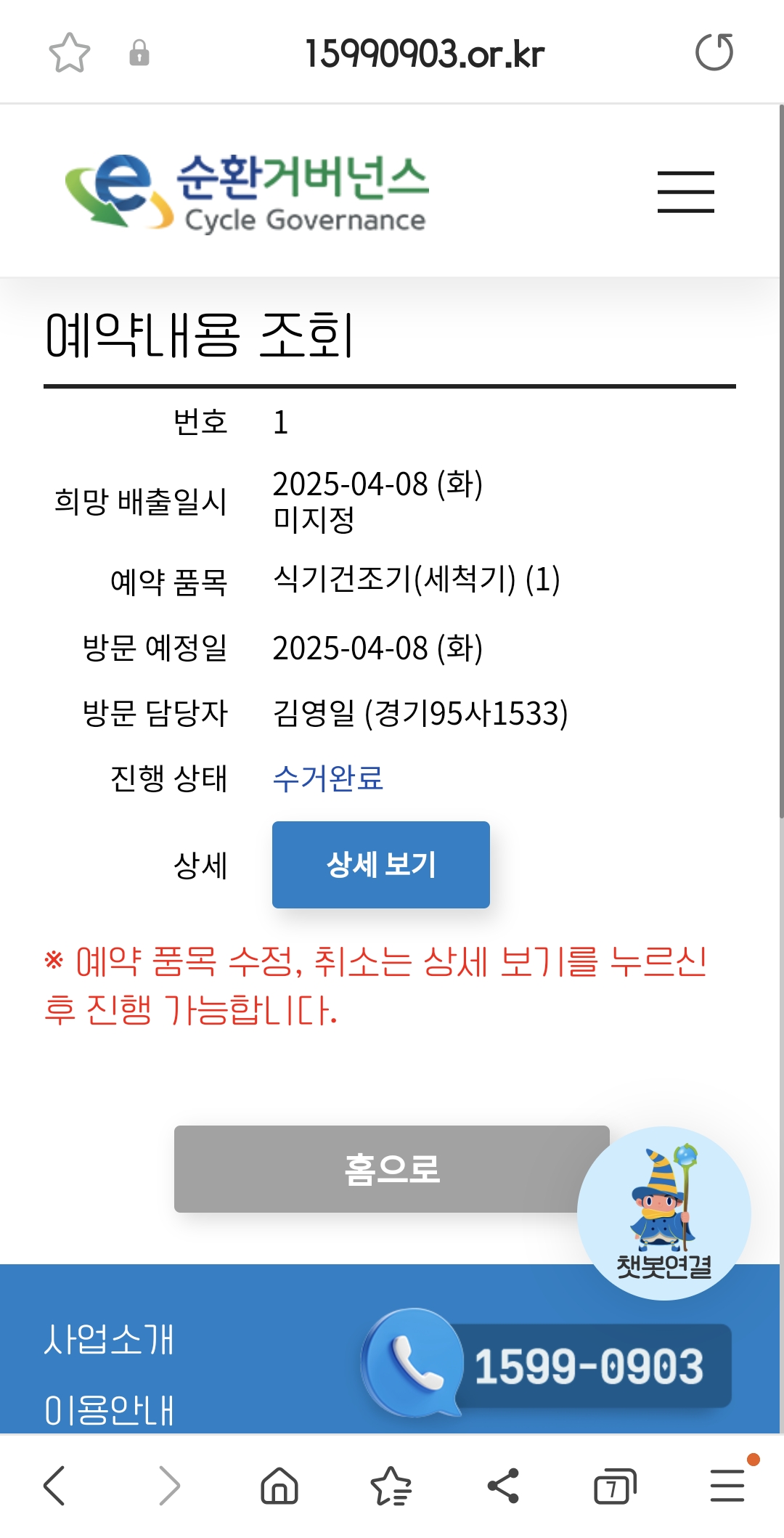The width and height of the screenshot is (784, 1538).
Task: Open the browser tools menu
Action: point(727,1486)
